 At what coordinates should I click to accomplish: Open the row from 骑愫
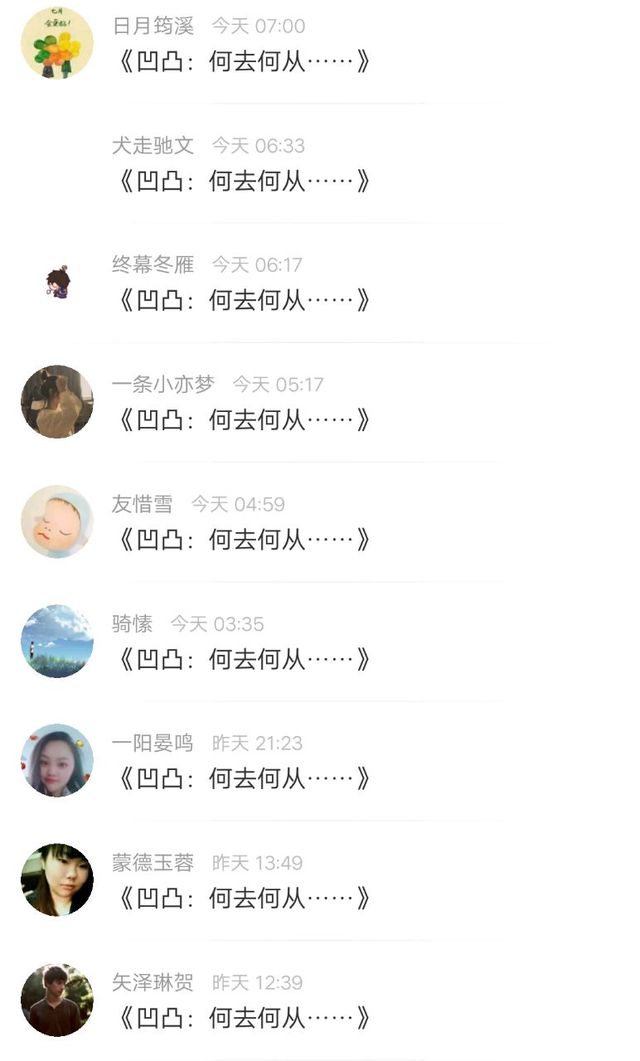320,642
